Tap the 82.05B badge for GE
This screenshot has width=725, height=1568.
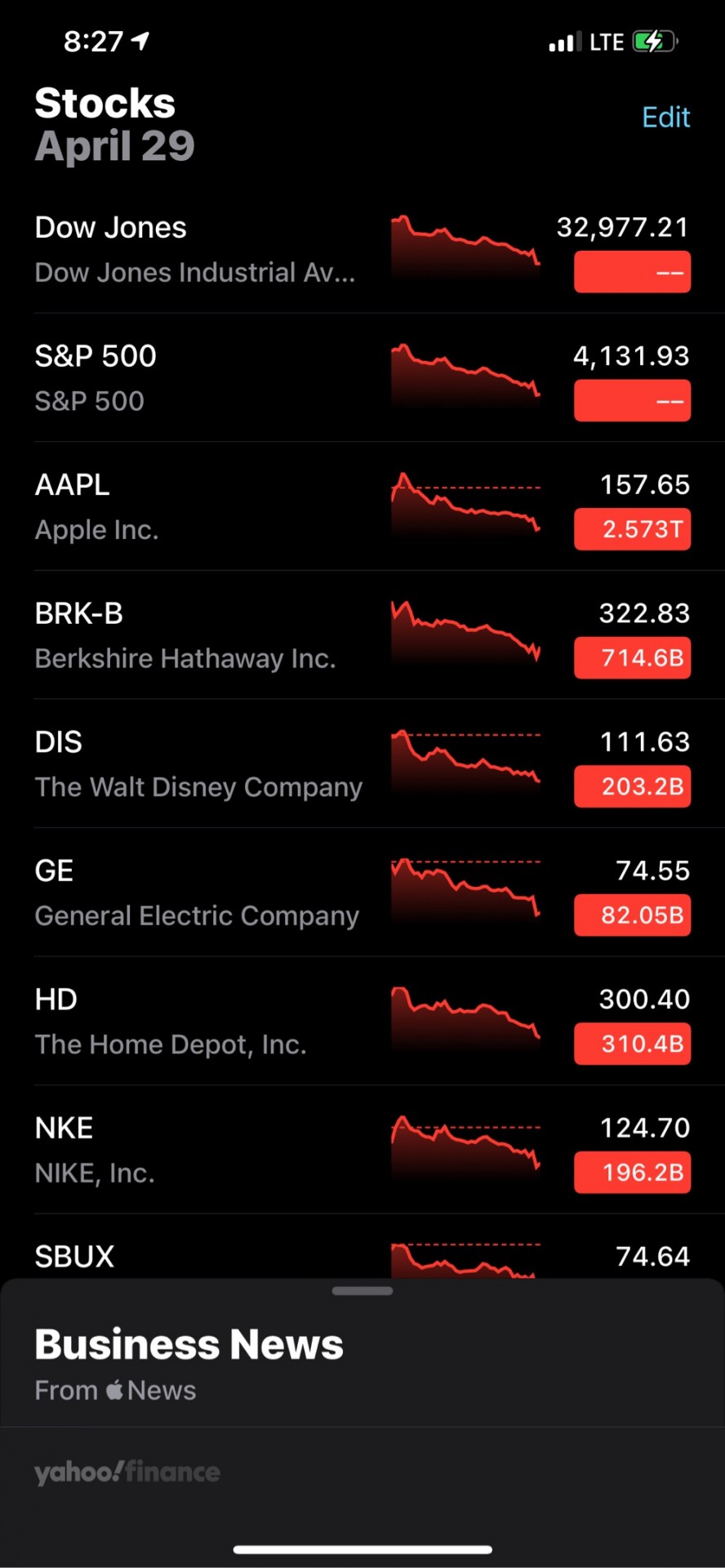pos(632,915)
